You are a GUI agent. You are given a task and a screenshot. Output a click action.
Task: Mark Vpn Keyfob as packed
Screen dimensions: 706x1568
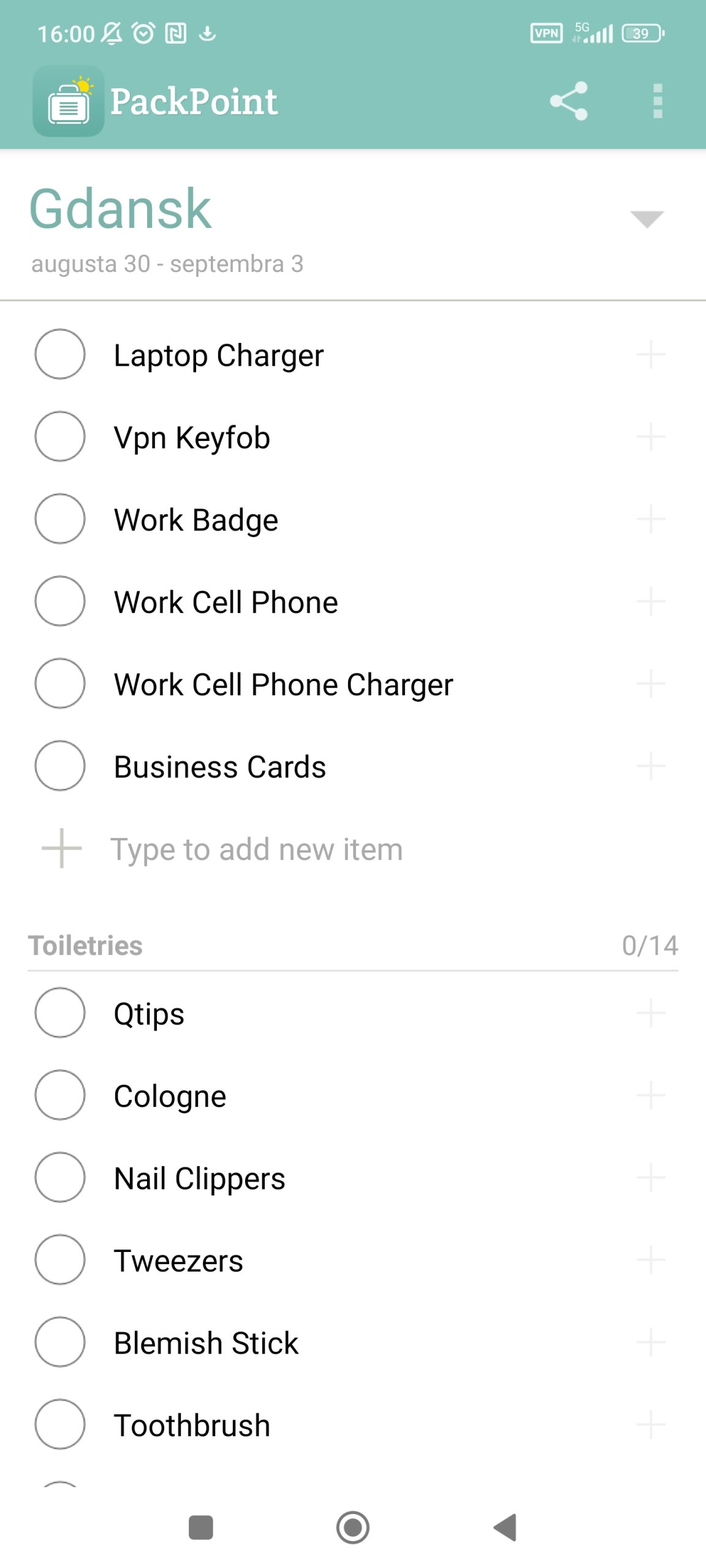60,437
